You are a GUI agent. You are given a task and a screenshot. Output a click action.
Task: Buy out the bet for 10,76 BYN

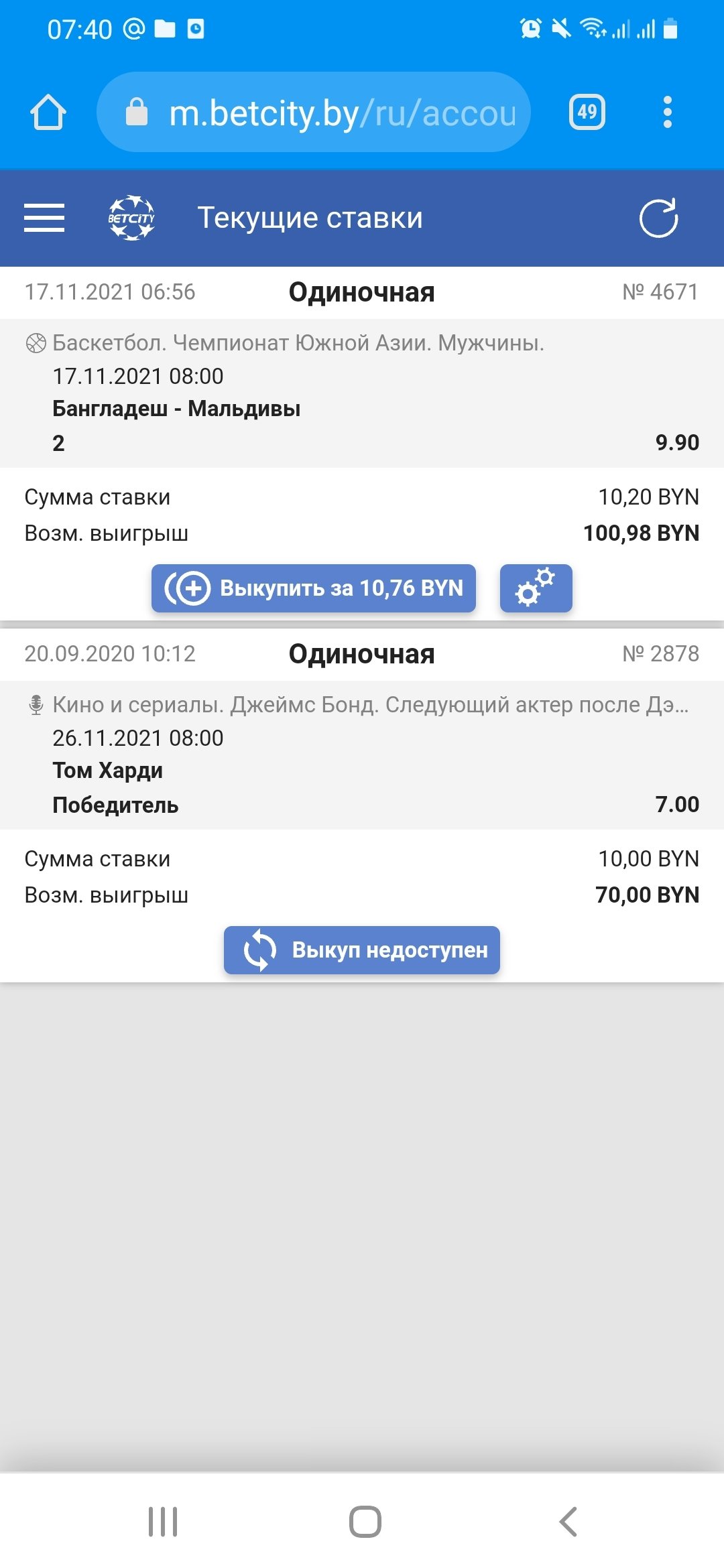coord(314,588)
